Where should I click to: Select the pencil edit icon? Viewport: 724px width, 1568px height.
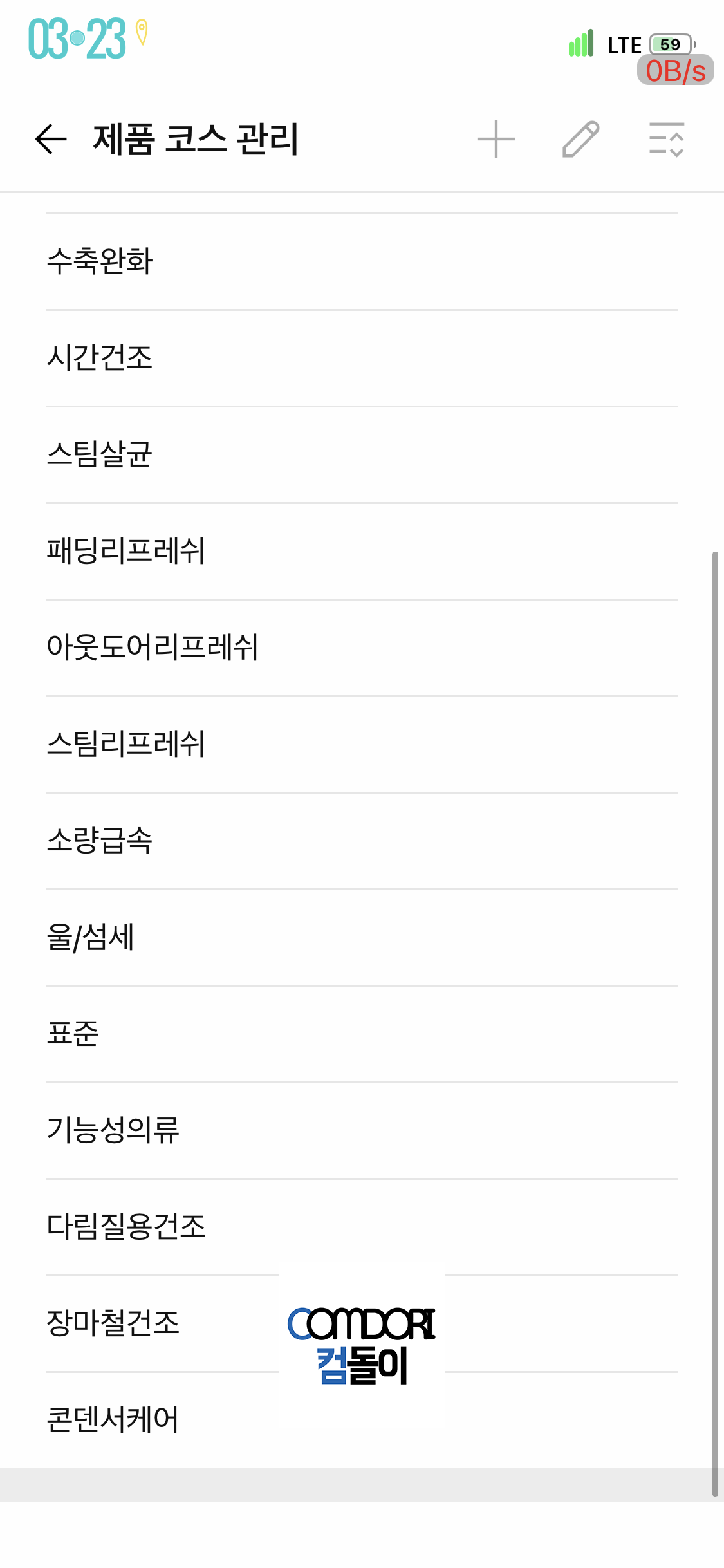[581, 140]
